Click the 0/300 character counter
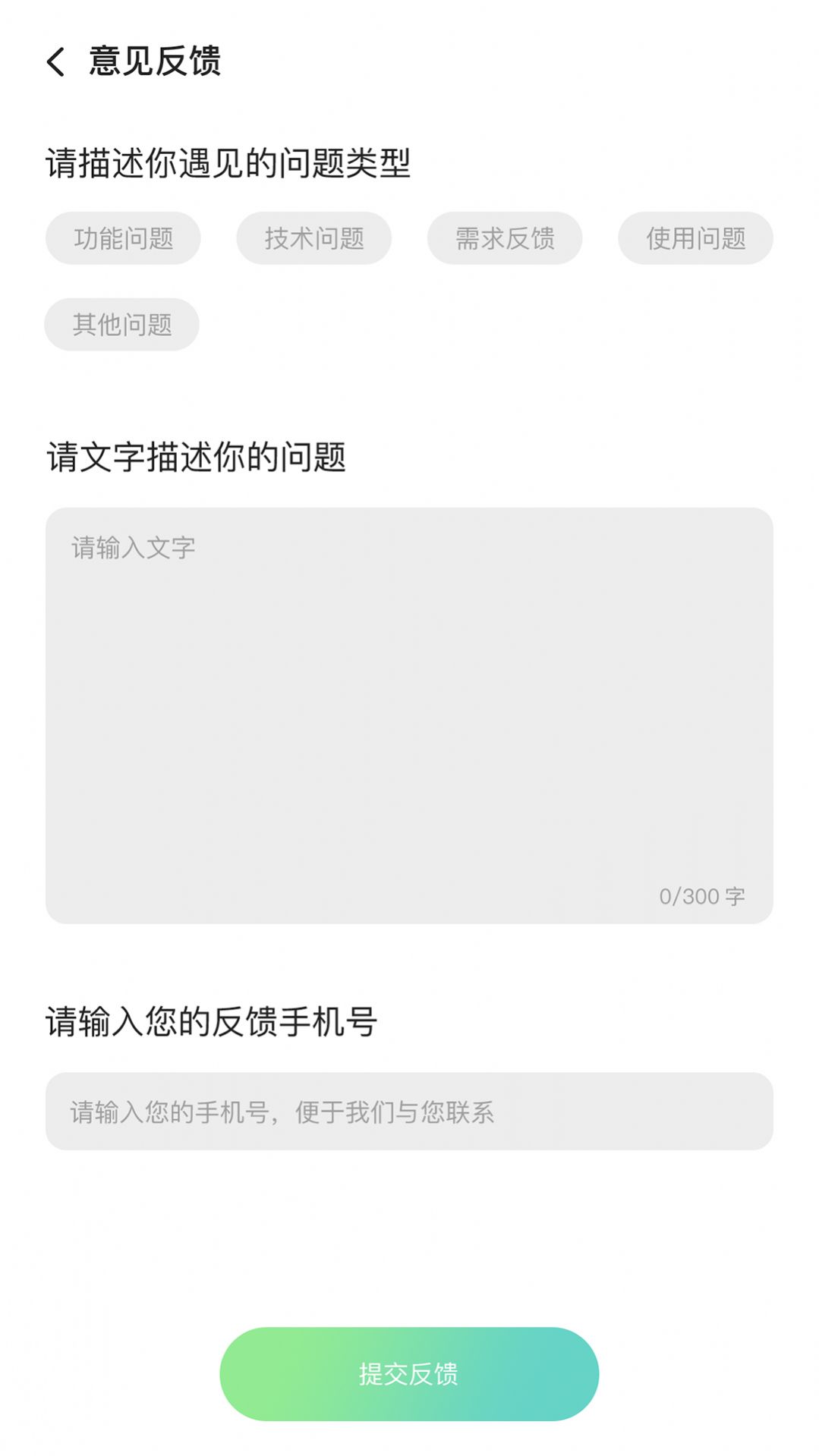This screenshot has height=1456, width=819. pos(702,895)
